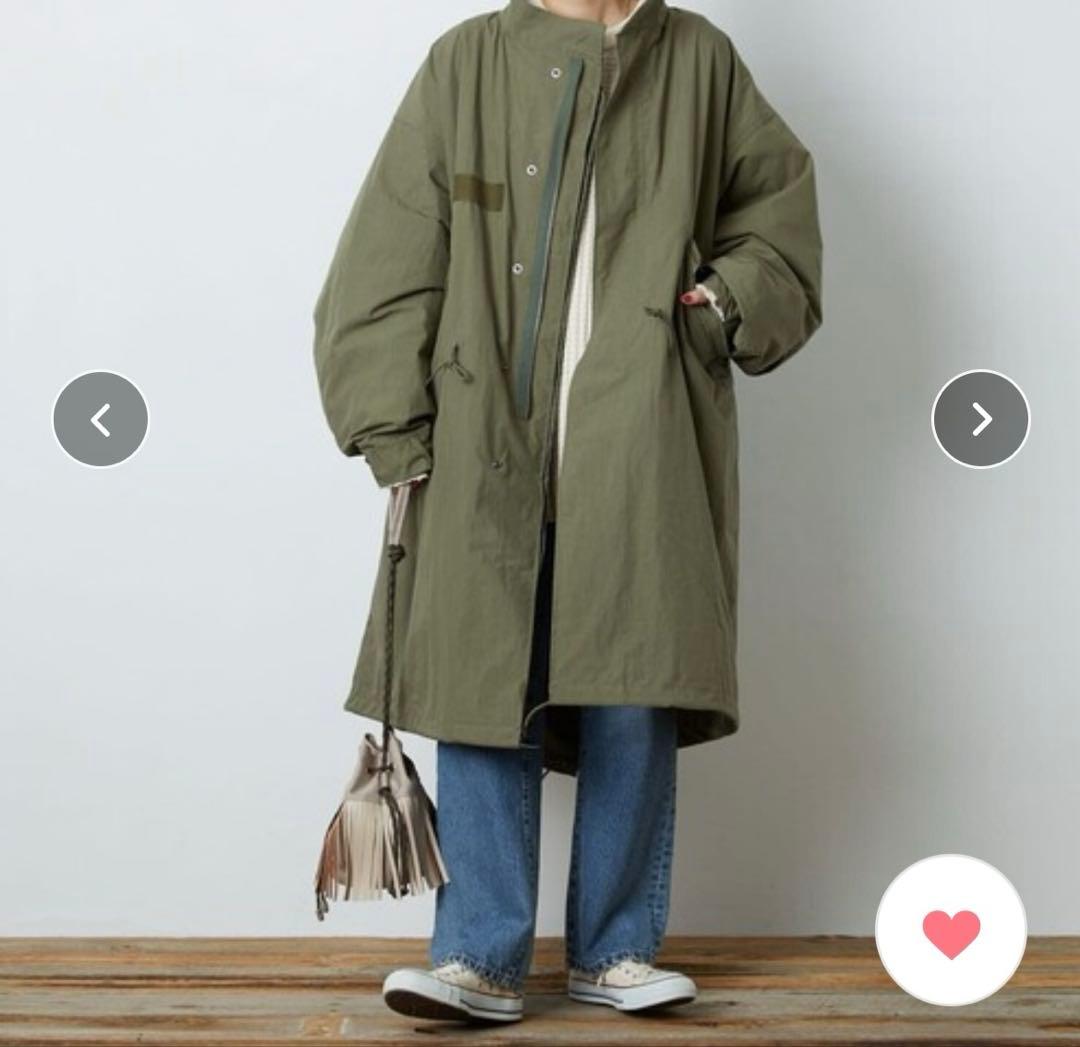Show the next product photo
Viewport: 1080px width, 1047px height.
980,419
